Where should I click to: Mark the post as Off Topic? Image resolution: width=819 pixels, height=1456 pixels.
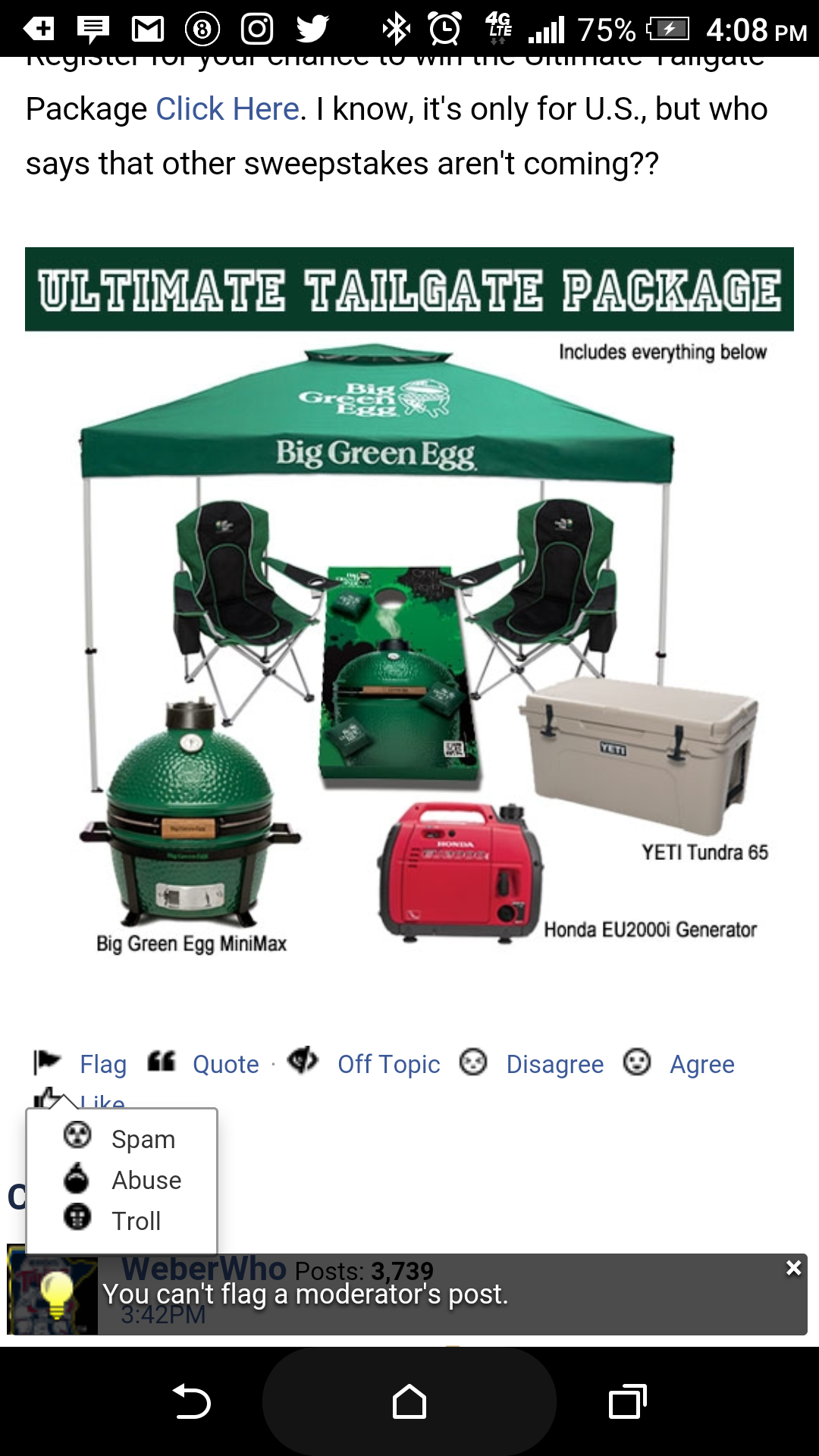(x=388, y=1064)
